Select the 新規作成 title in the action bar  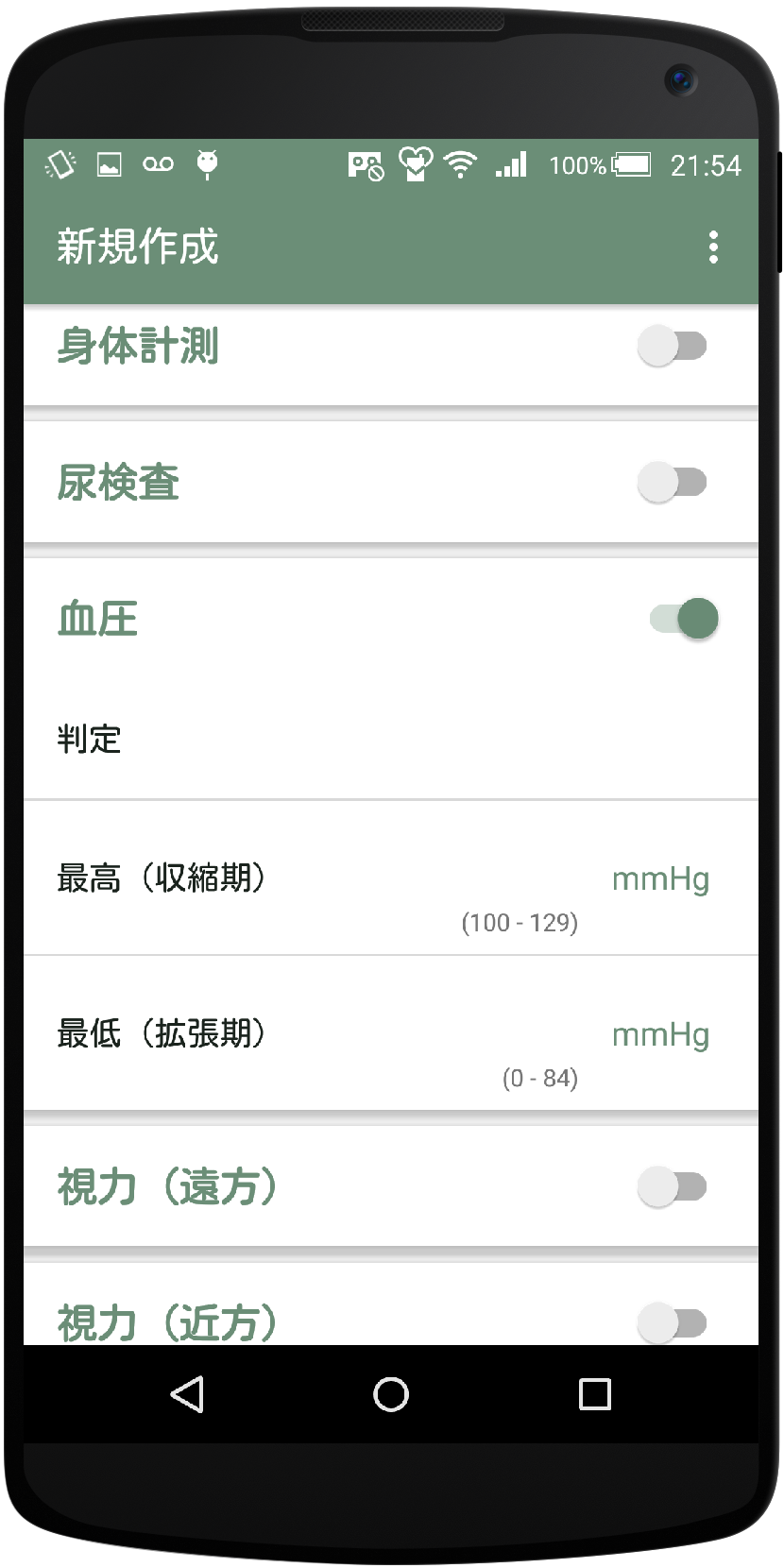(138, 246)
